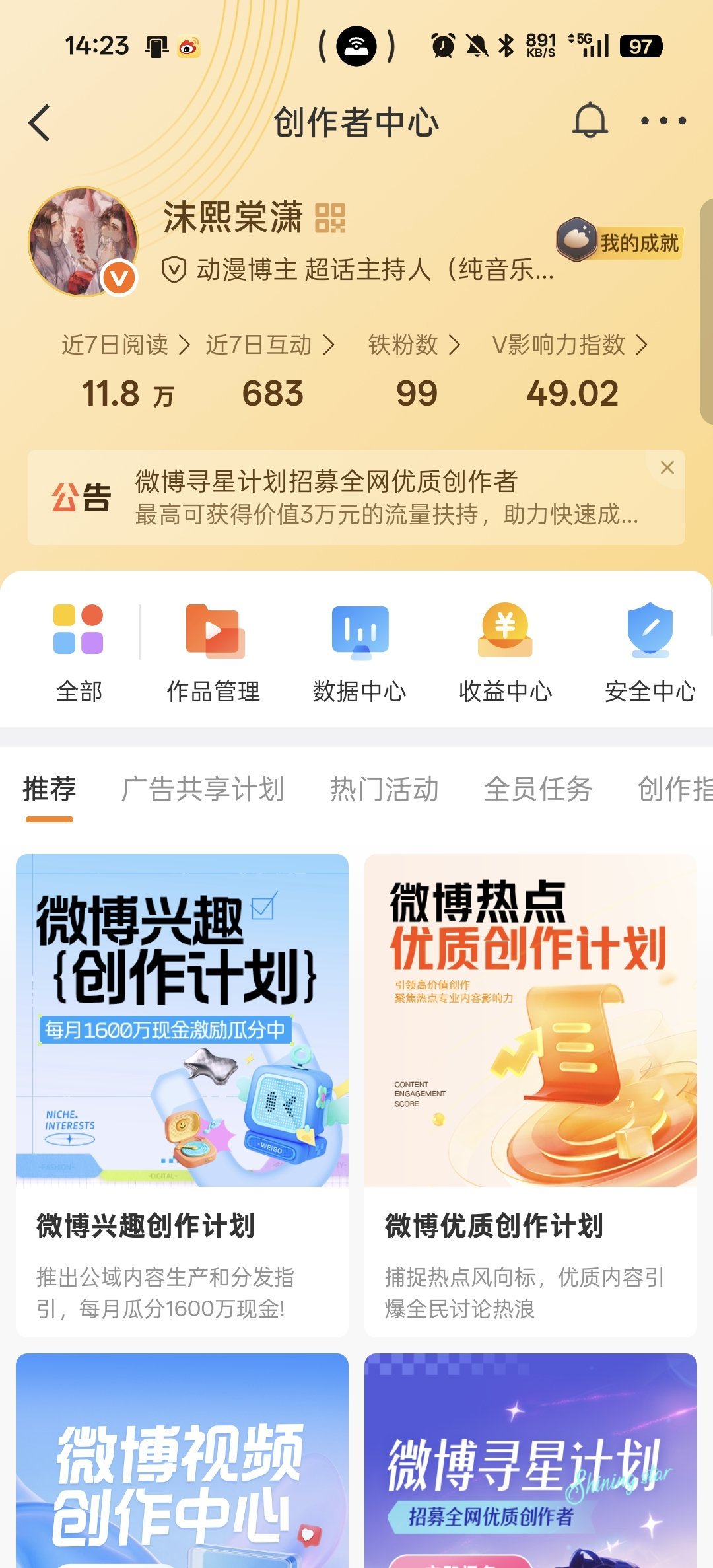Open the 数据中心 data center

tap(360, 654)
